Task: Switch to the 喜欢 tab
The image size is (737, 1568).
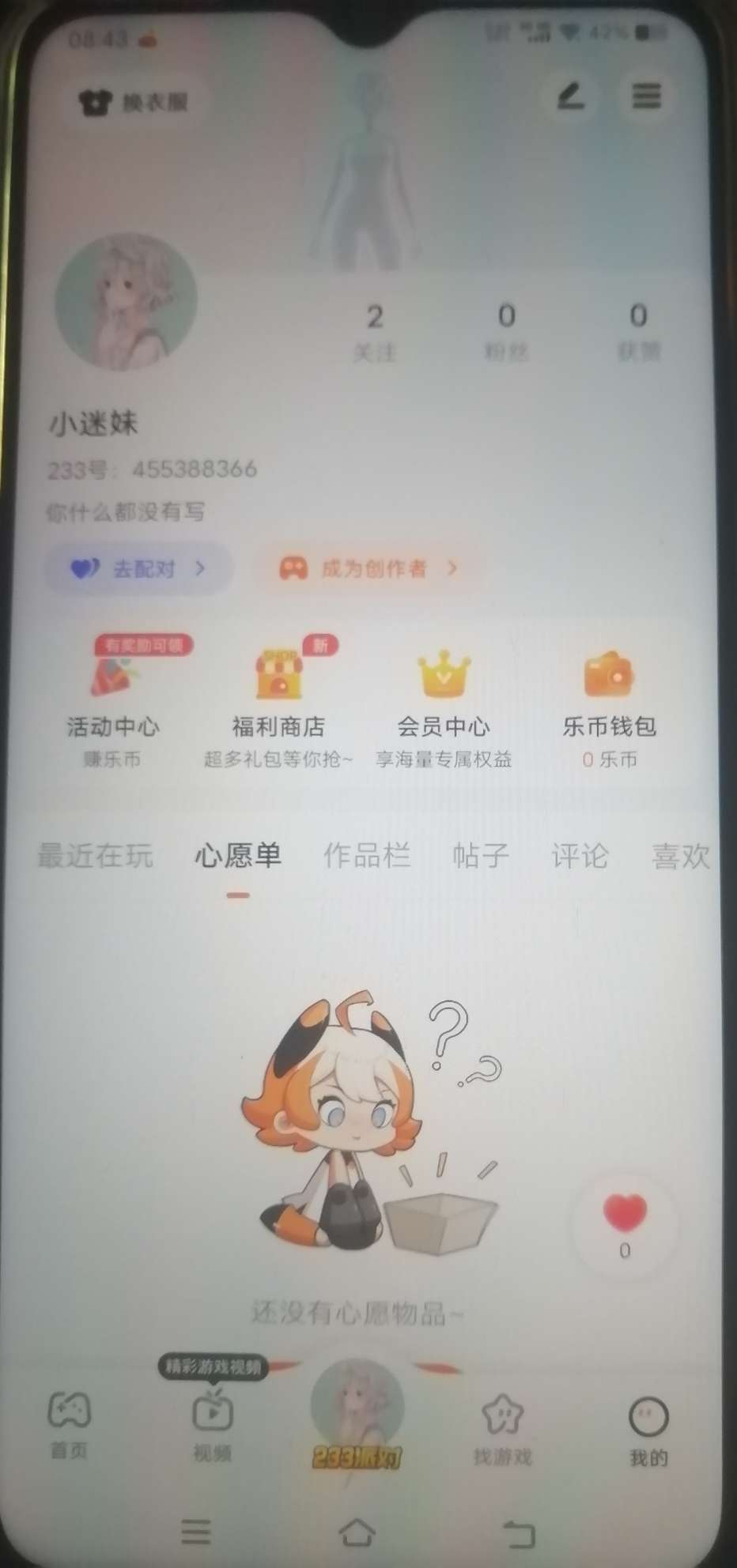Action: (x=679, y=856)
